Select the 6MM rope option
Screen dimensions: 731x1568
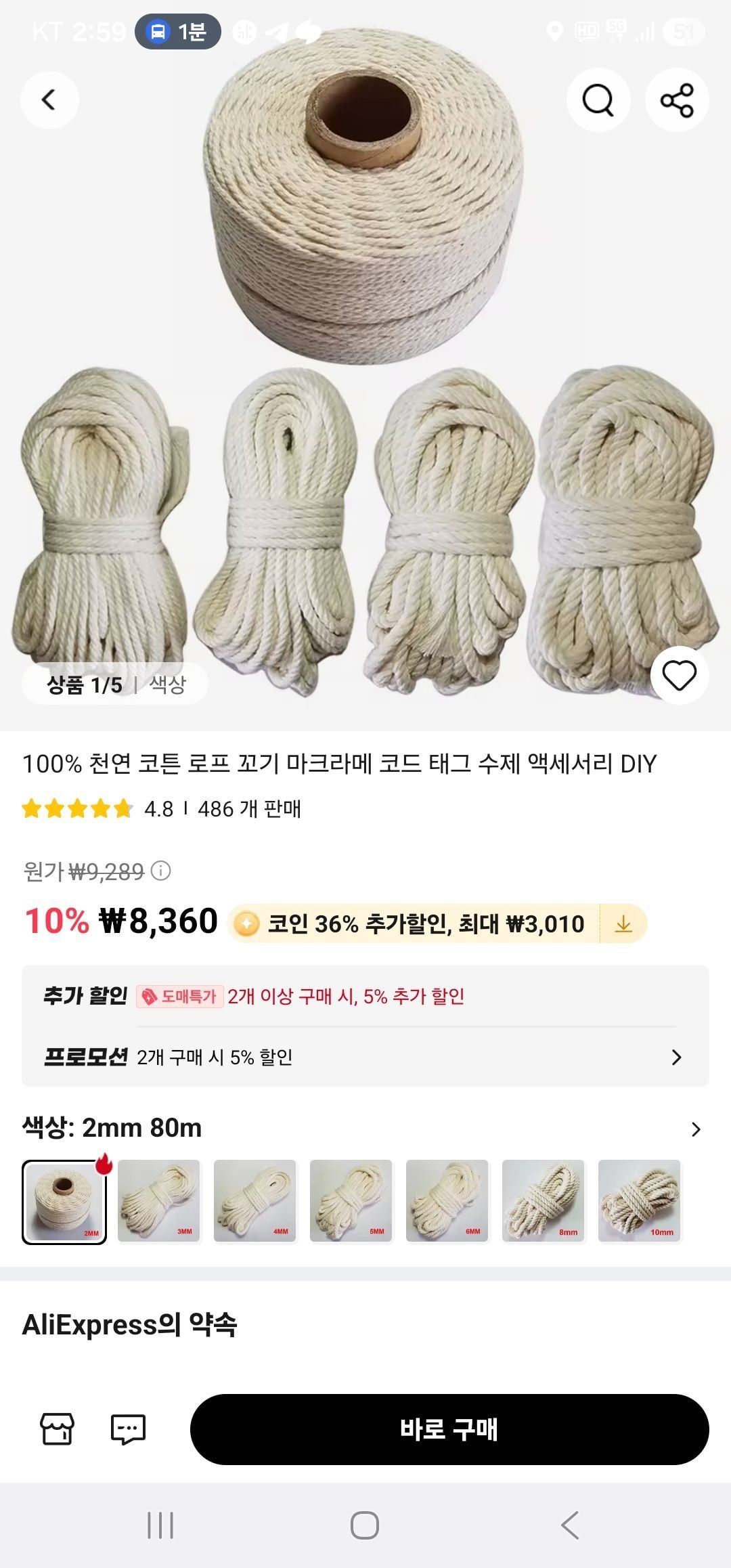447,1202
